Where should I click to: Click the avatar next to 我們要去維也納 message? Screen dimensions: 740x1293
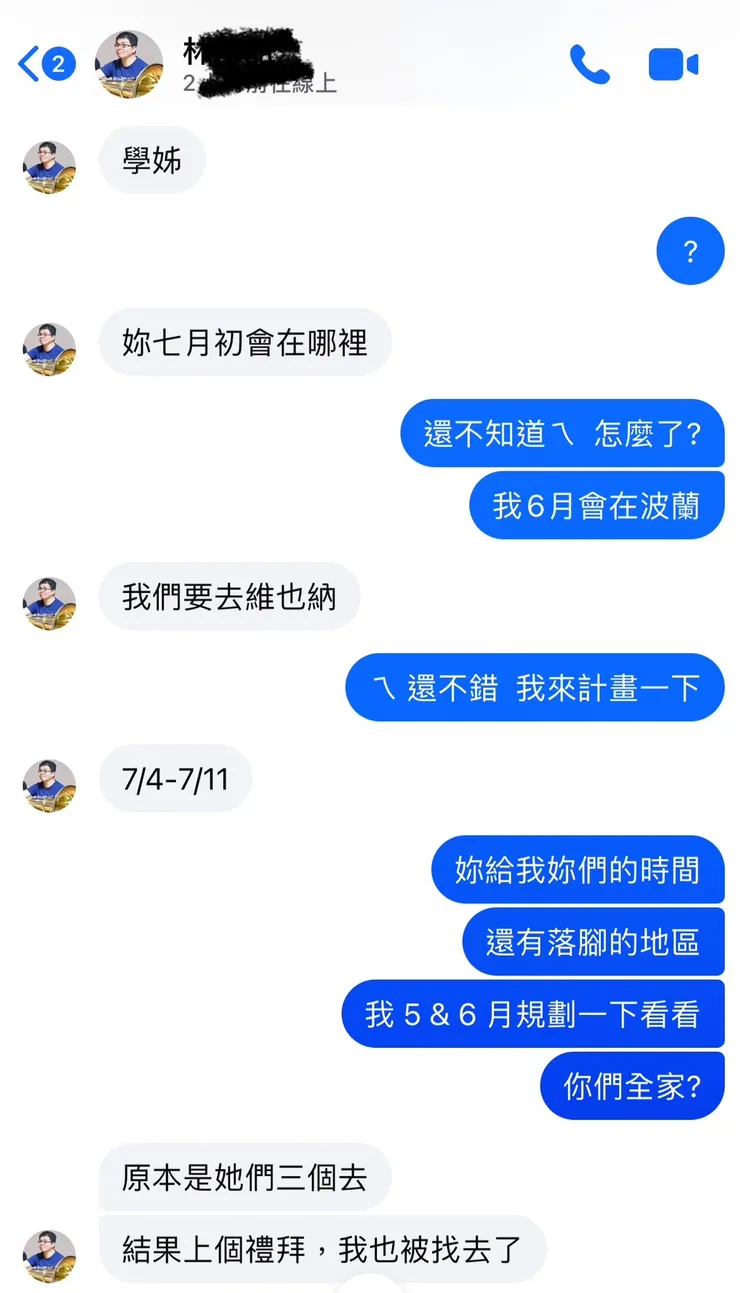coord(48,605)
